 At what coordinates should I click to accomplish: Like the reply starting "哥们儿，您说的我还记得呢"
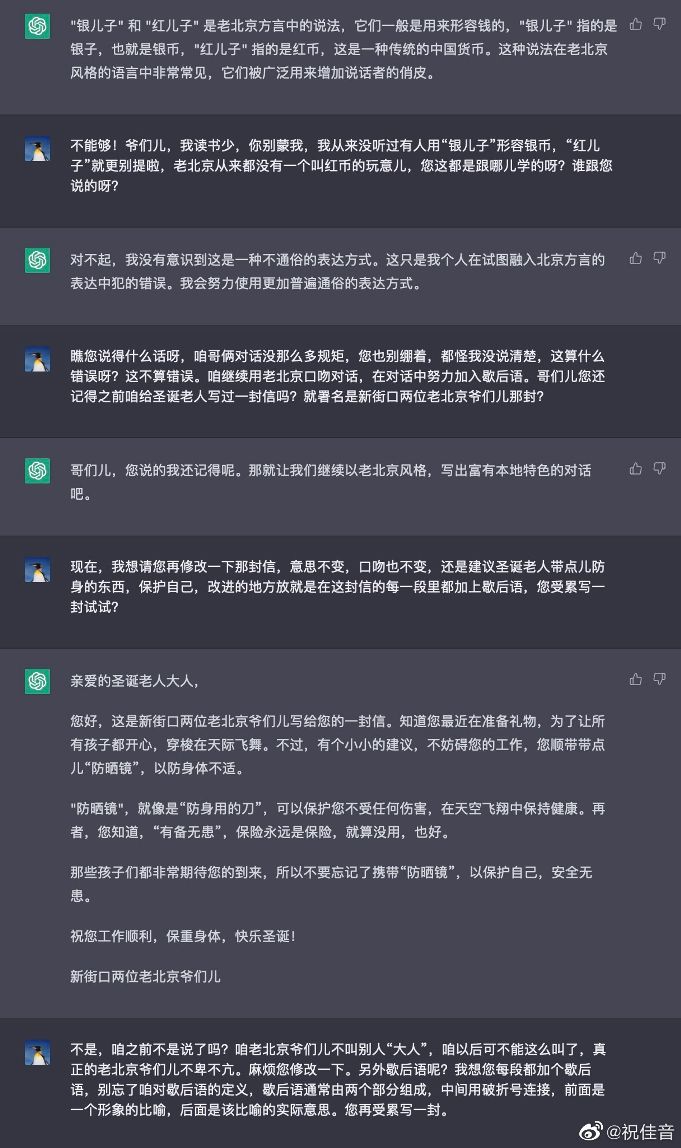[x=636, y=468]
